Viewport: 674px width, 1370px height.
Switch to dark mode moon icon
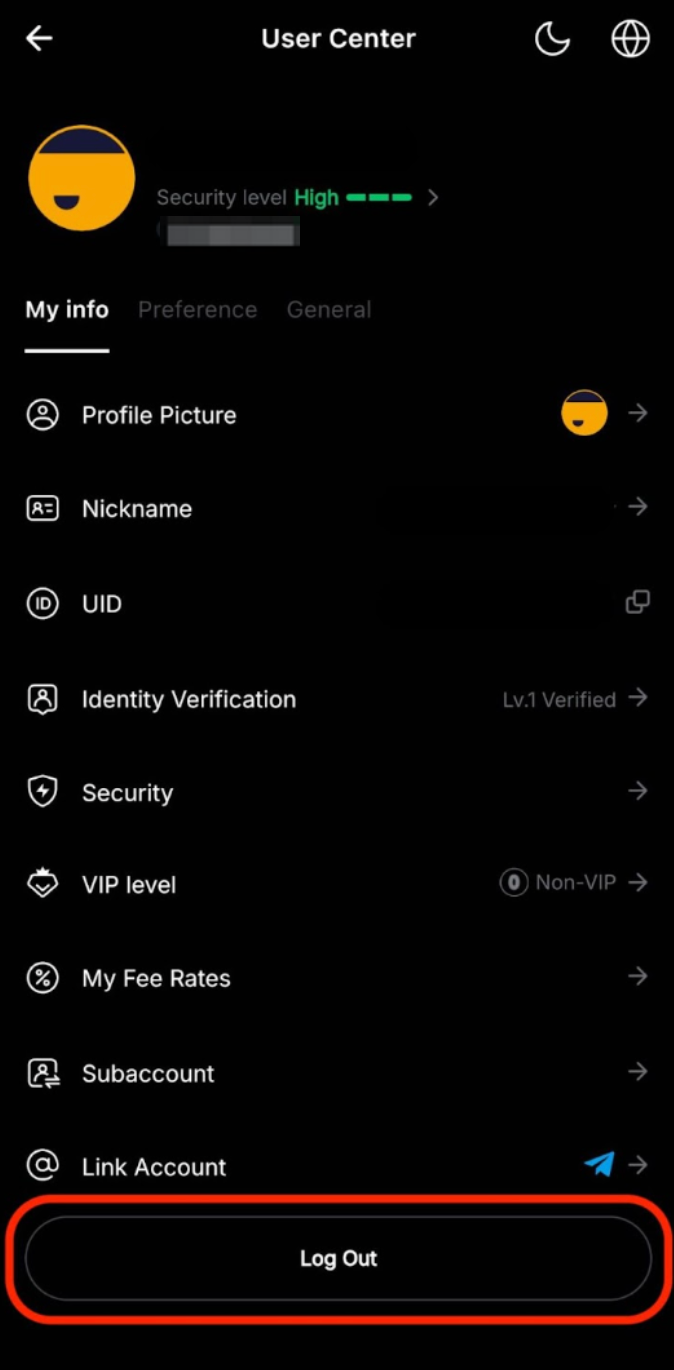[x=552, y=40]
